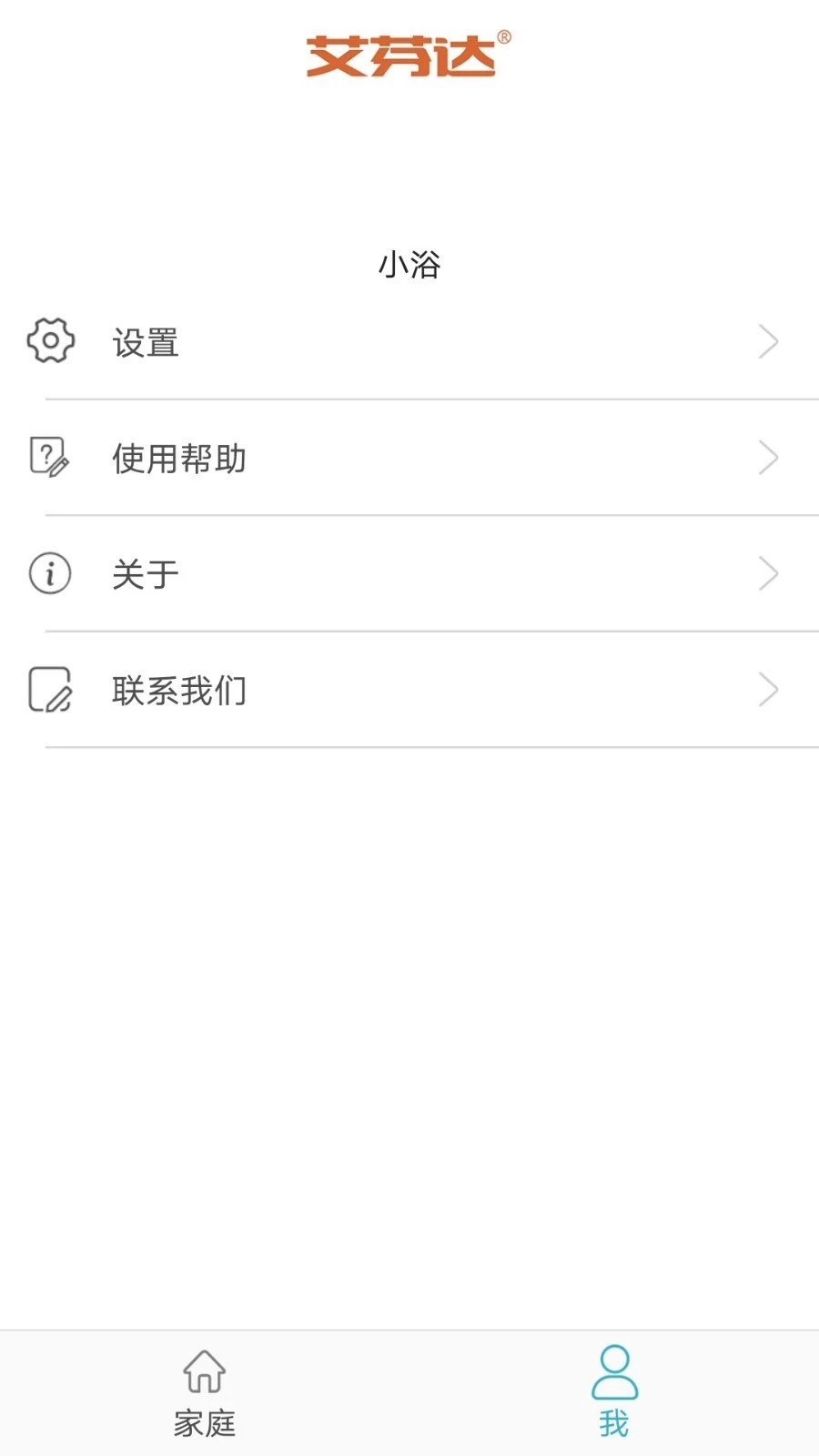
Task: Click the 使用帮助 question-mark pencil icon
Action: 50,458
